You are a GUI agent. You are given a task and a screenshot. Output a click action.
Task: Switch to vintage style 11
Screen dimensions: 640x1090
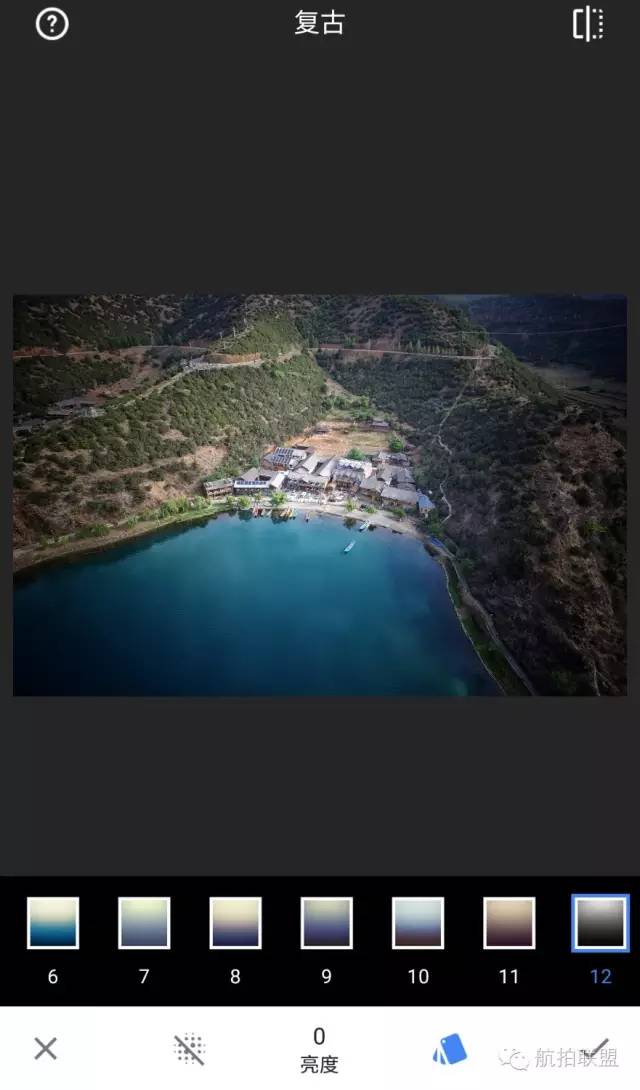coord(509,923)
